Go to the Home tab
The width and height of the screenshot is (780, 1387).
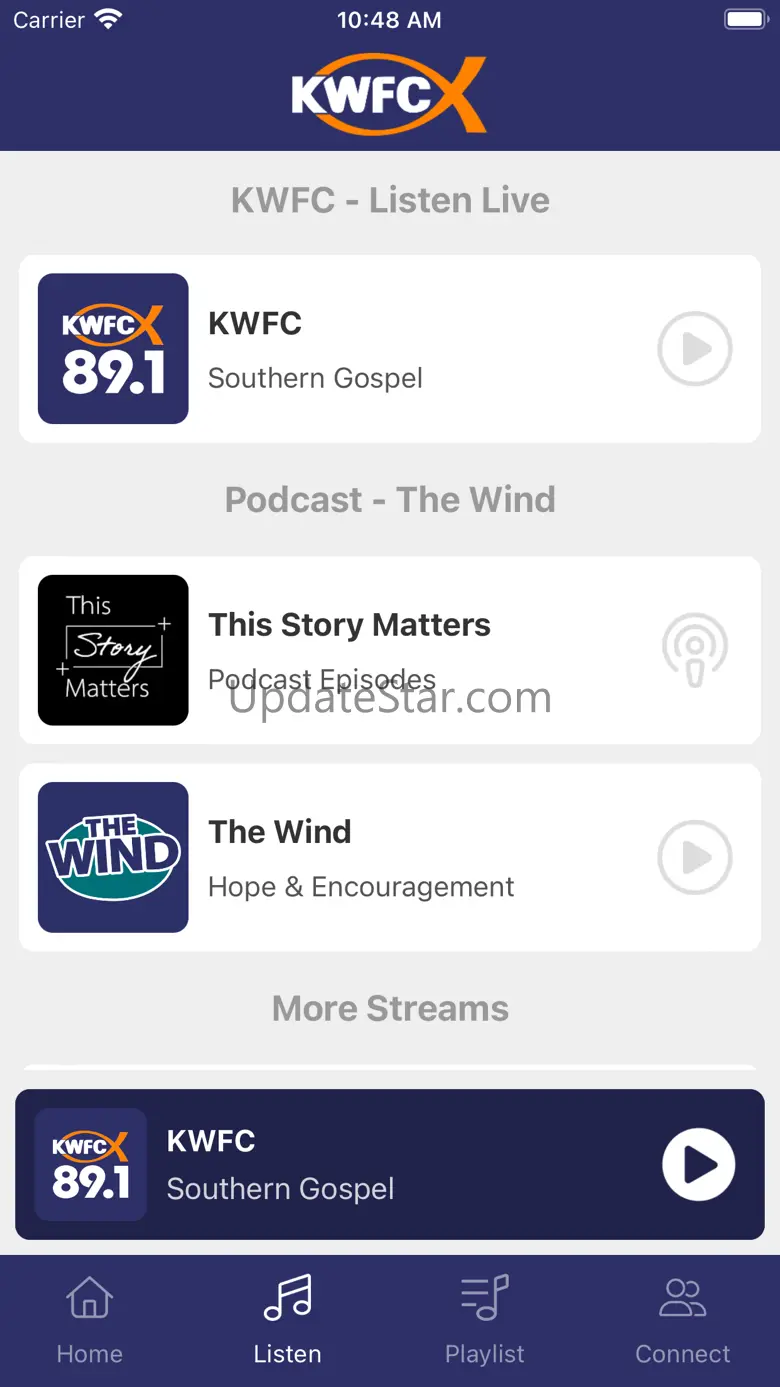(x=90, y=1320)
